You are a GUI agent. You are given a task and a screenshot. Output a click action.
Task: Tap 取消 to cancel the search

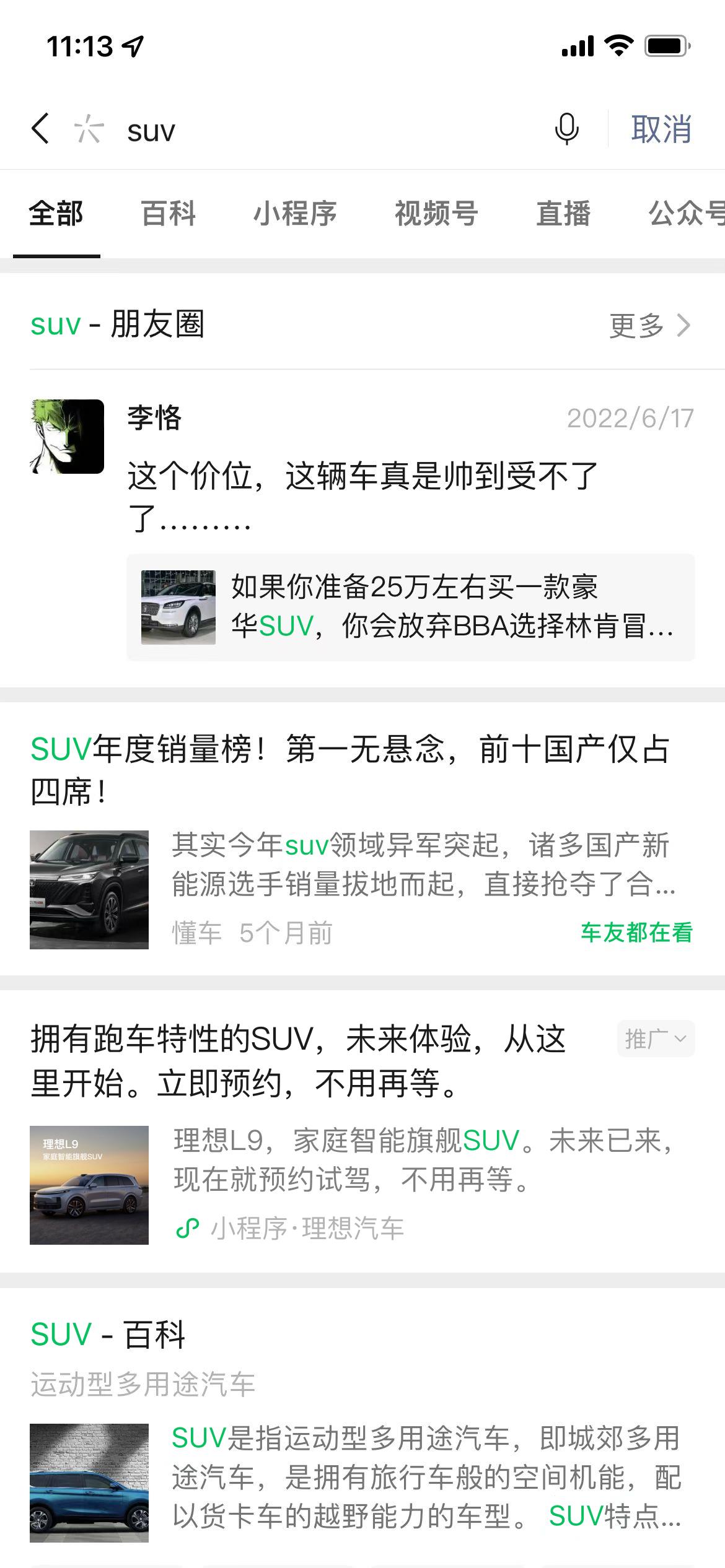[x=661, y=129]
